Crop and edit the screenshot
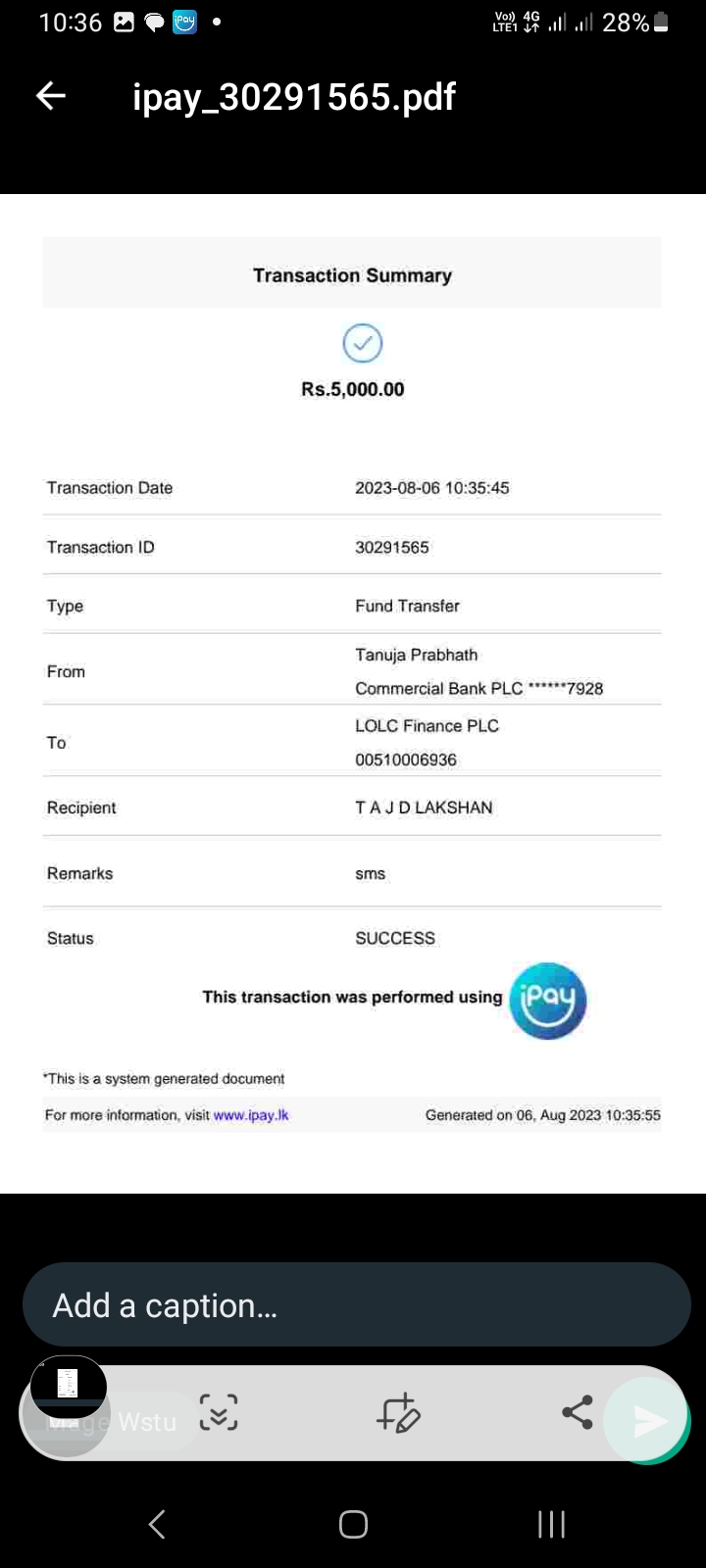 pos(399,1413)
